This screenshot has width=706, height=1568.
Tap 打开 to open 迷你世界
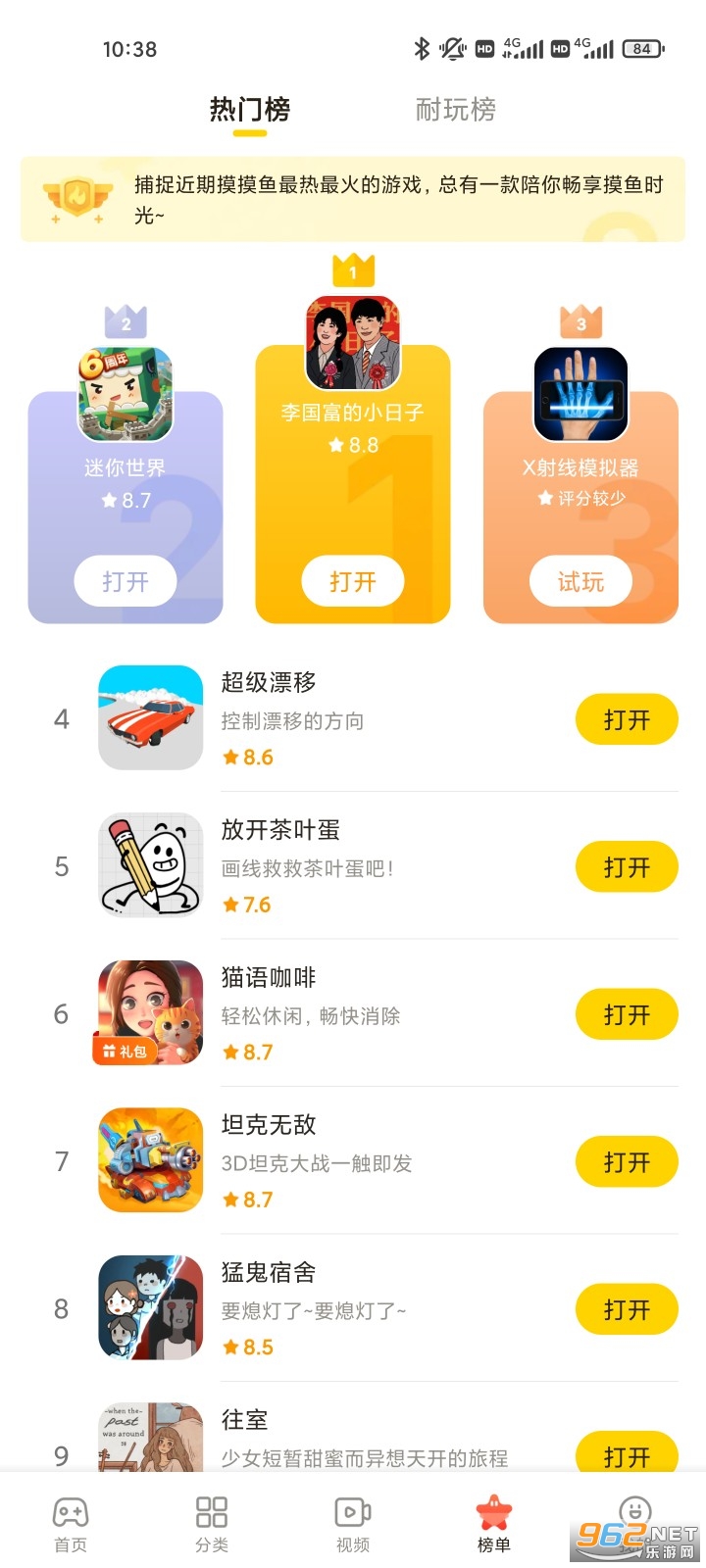(x=125, y=580)
